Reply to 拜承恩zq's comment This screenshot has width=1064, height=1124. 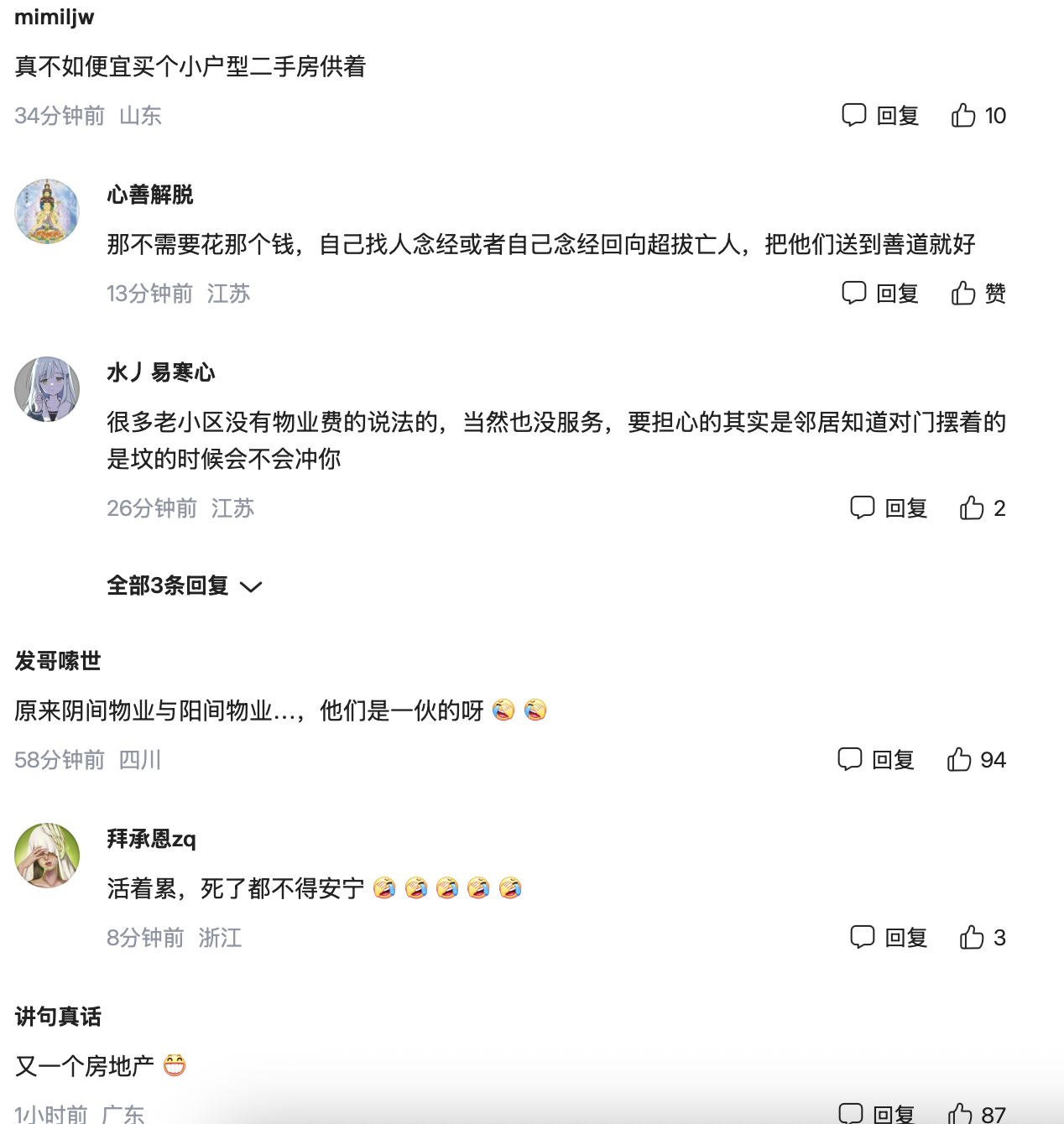click(889, 938)
